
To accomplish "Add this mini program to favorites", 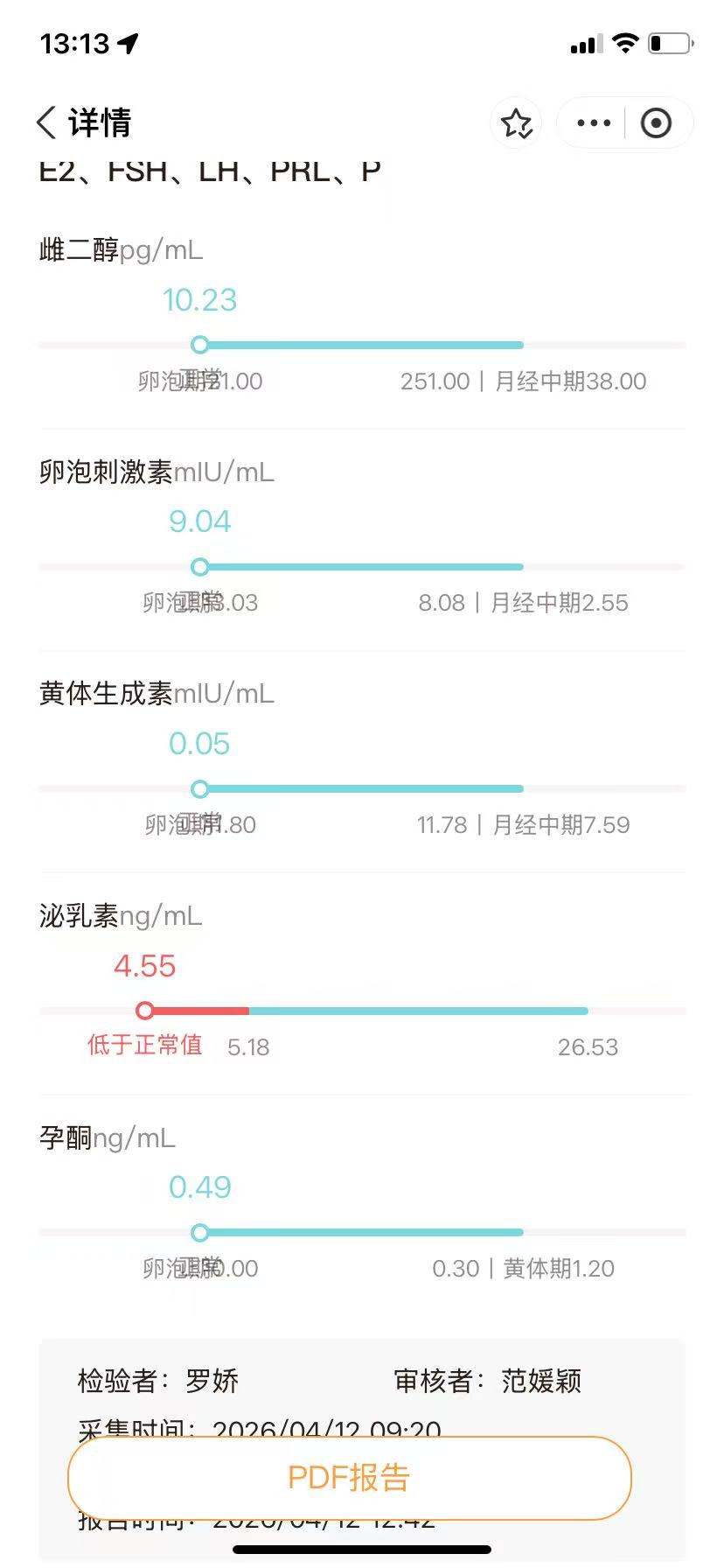I will (516, 123).
